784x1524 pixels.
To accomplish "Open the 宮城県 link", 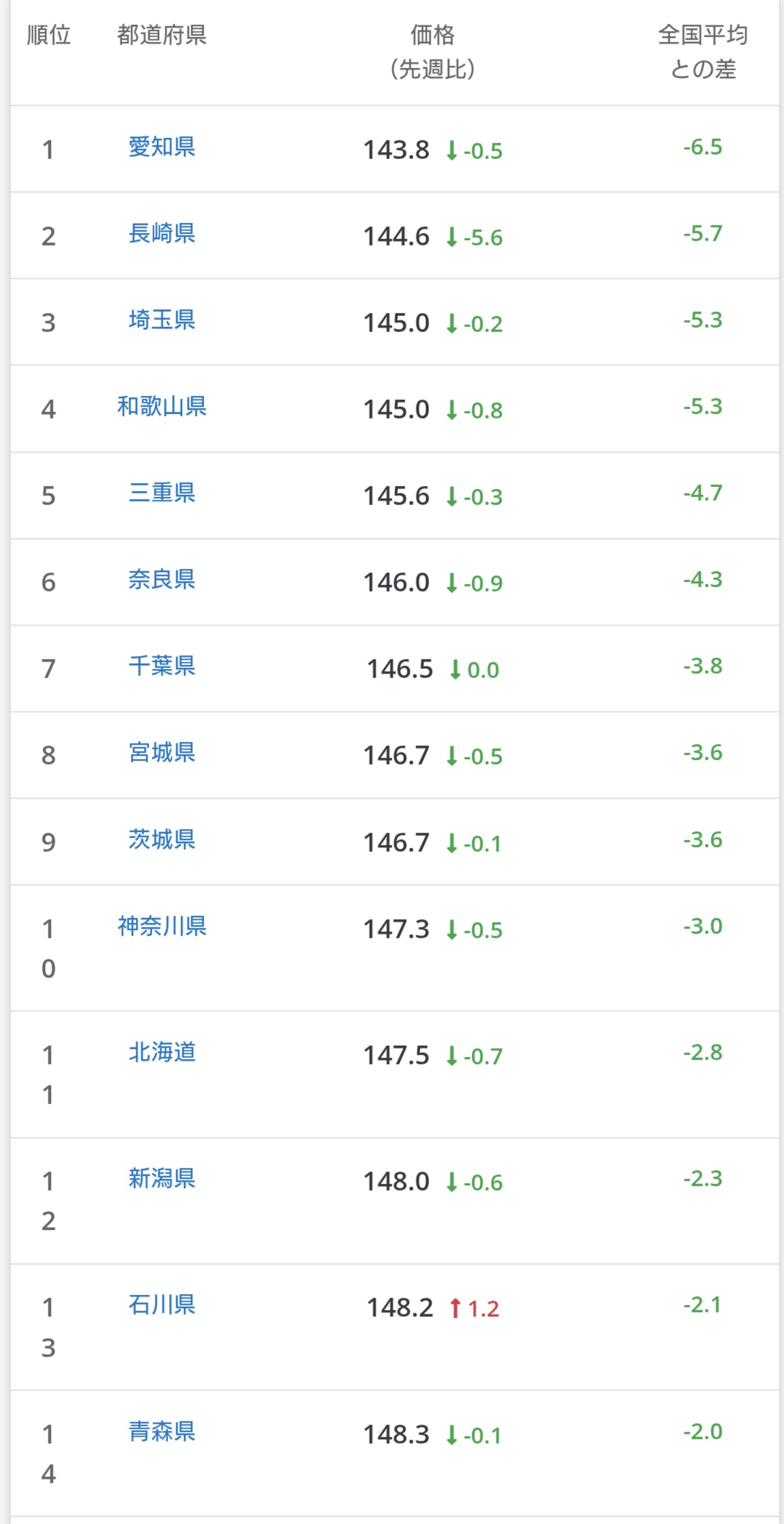I will [161, 753].
